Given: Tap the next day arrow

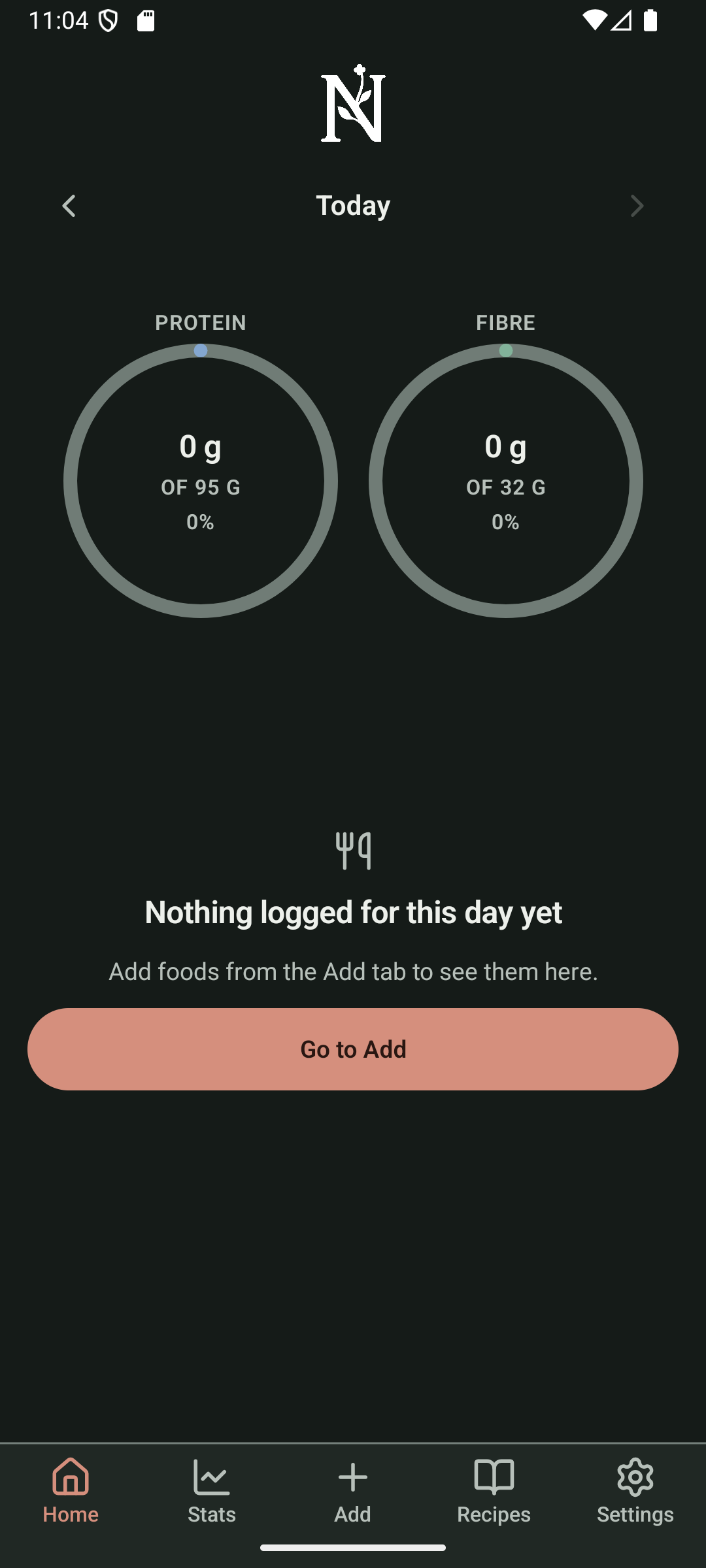Looking at the screenshot, I should (637, 206).
